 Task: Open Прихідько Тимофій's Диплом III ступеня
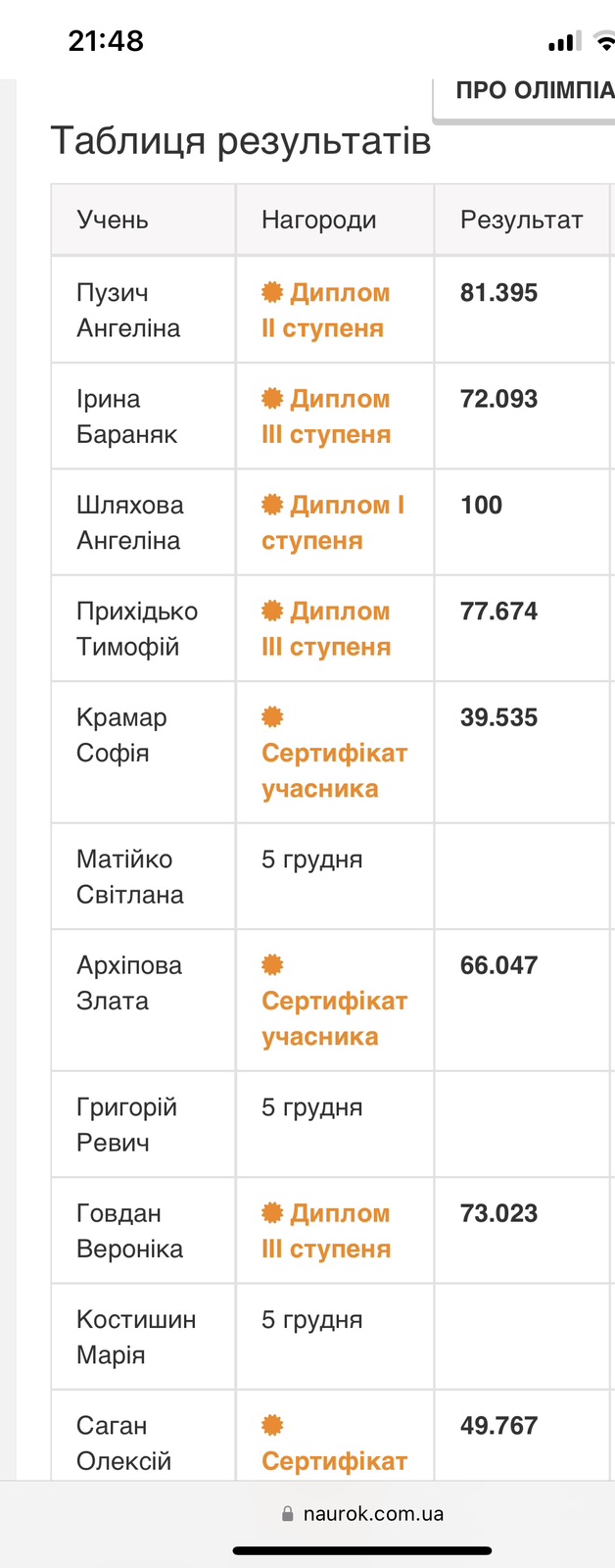coord(326,629)
